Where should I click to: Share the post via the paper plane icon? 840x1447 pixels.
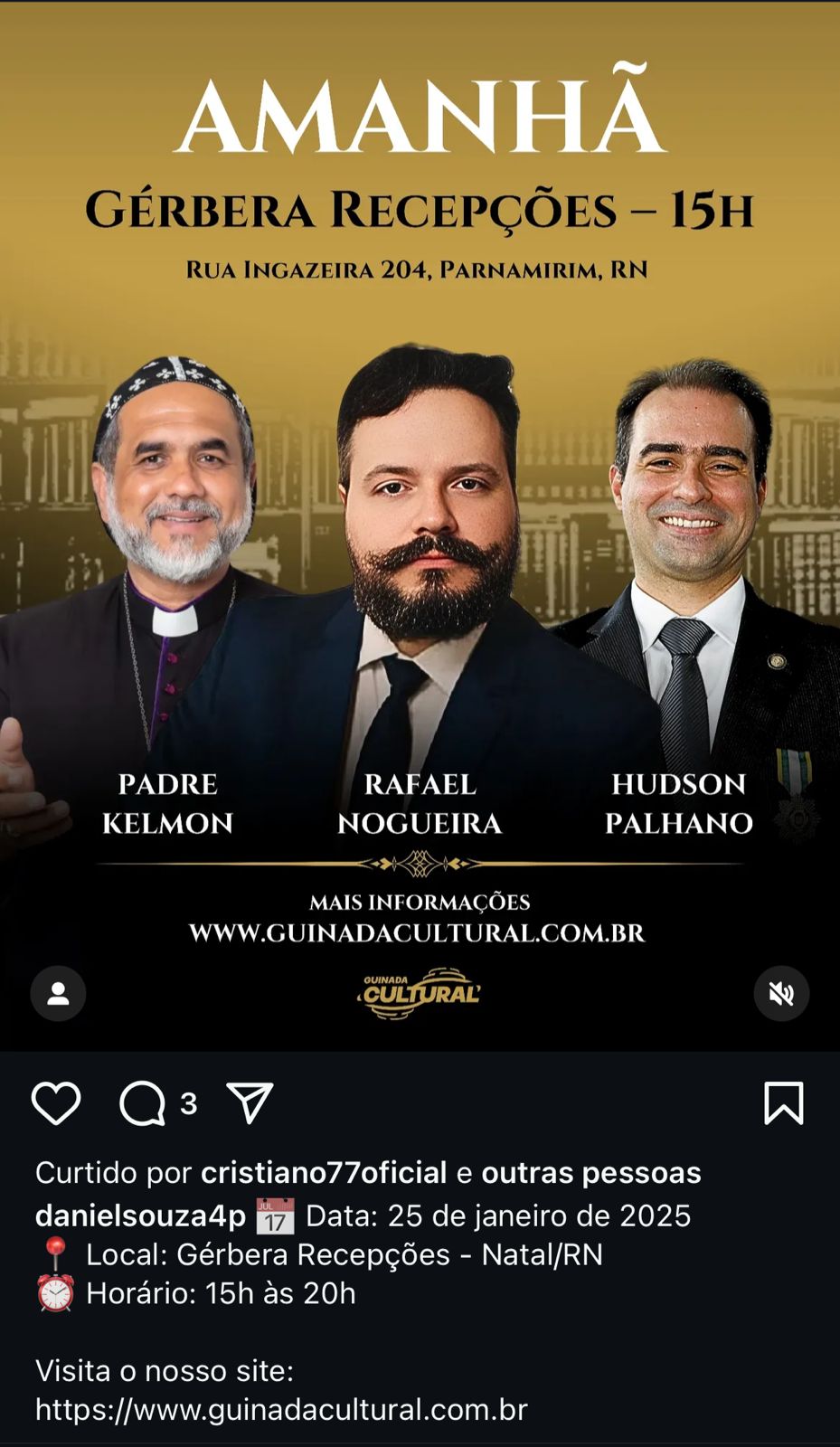coord(250,1103)
